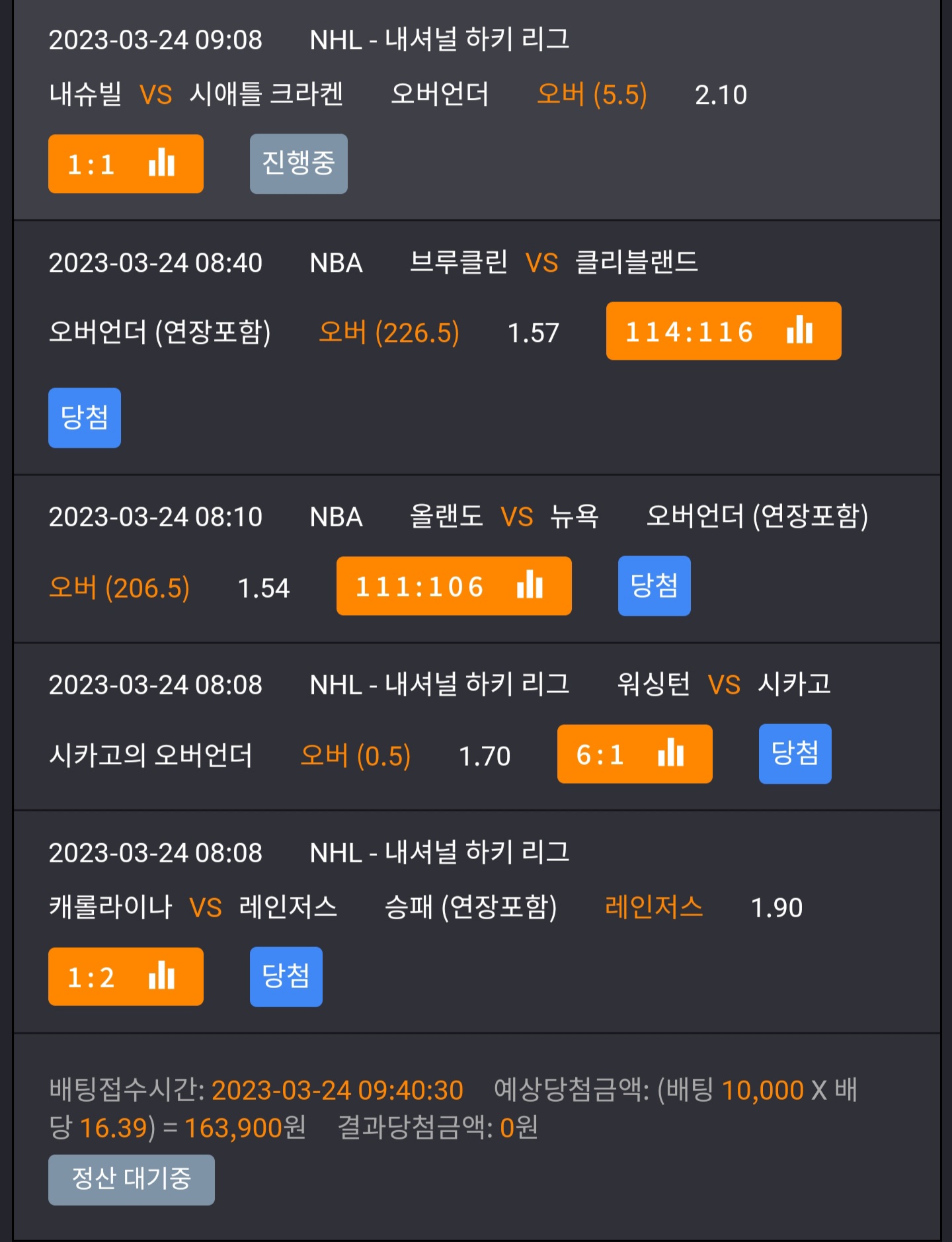Tap the 정산 대기중 button
The height and width of the screenshot is (1242, 952).
point(132,1180)
